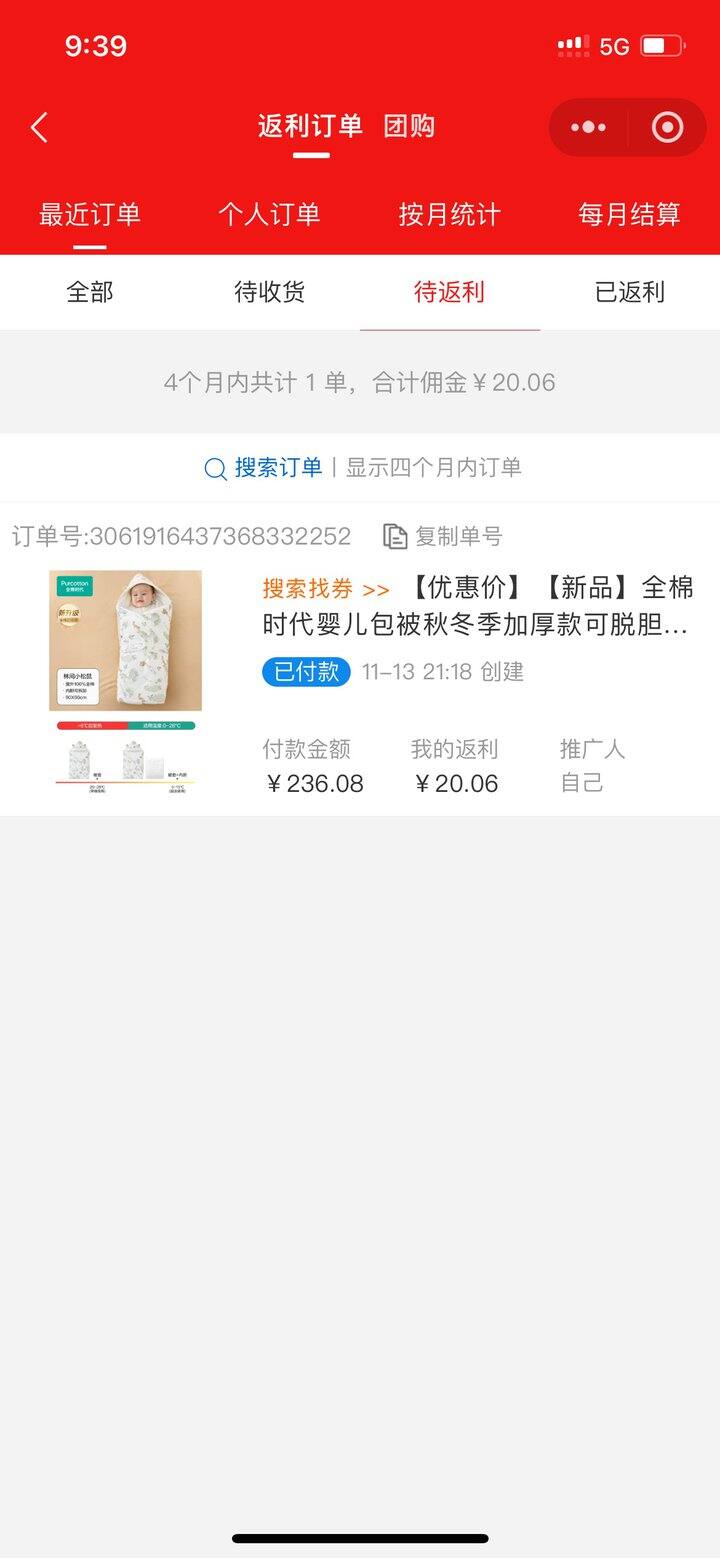Viewport: 720px width, 1558px height.
Task: Go back using the top-left arrow
Action: coord(39,127)
